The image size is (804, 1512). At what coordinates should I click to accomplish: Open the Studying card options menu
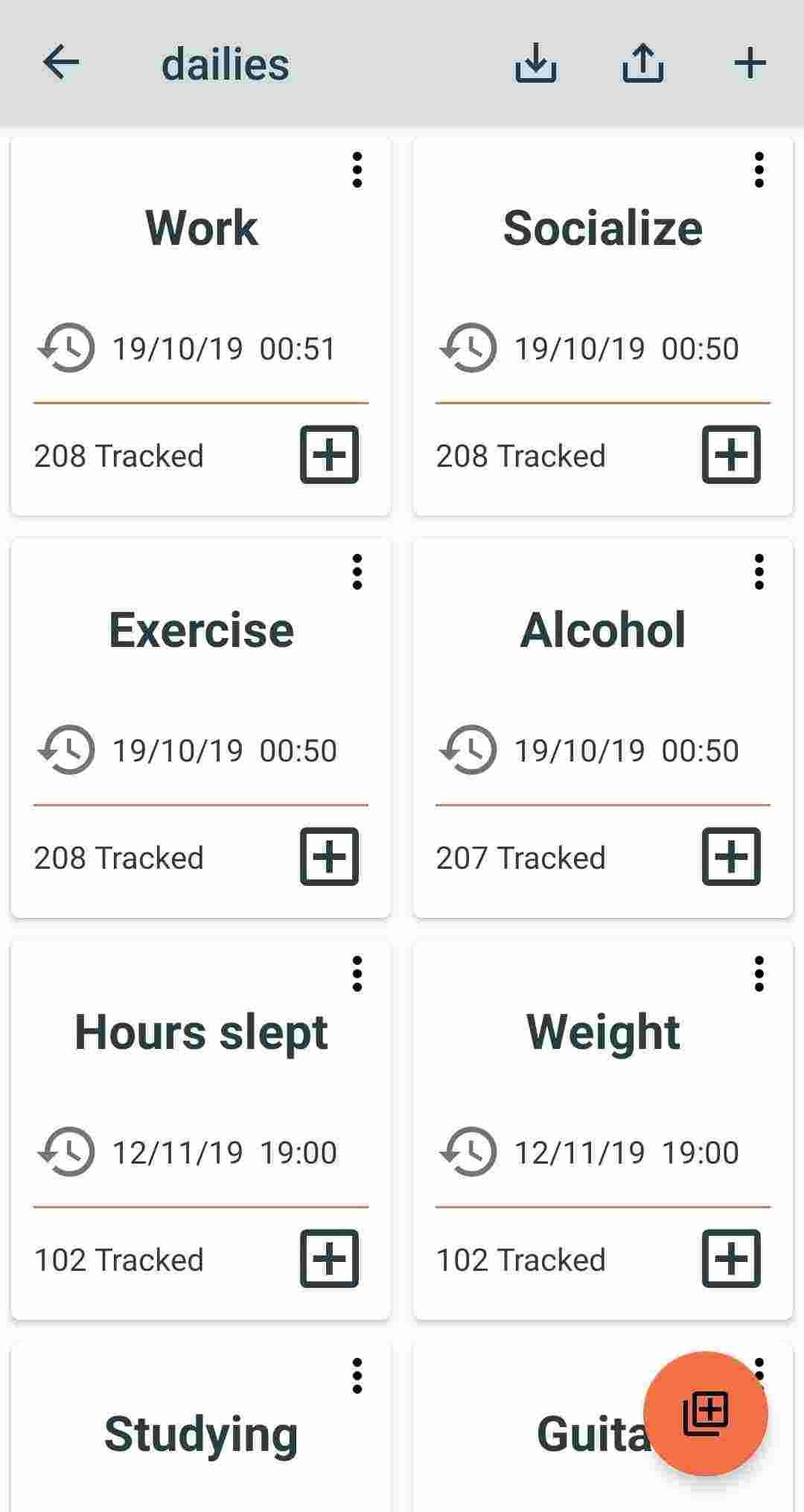tap(357, 1376)
